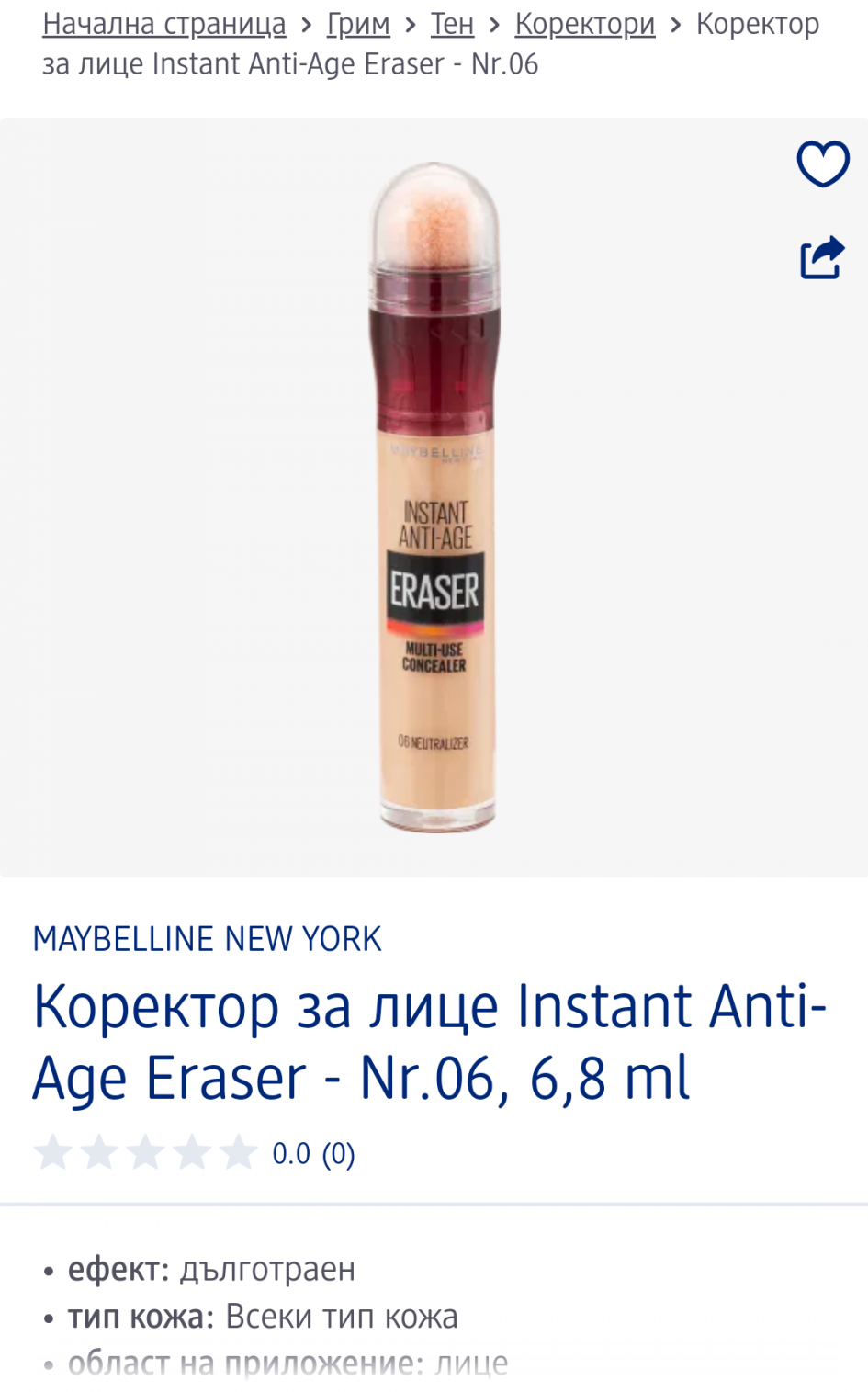The image size is (868, 1392).
Task: Add product to favorites with heart icon
Action: click(x=822, y=164)
